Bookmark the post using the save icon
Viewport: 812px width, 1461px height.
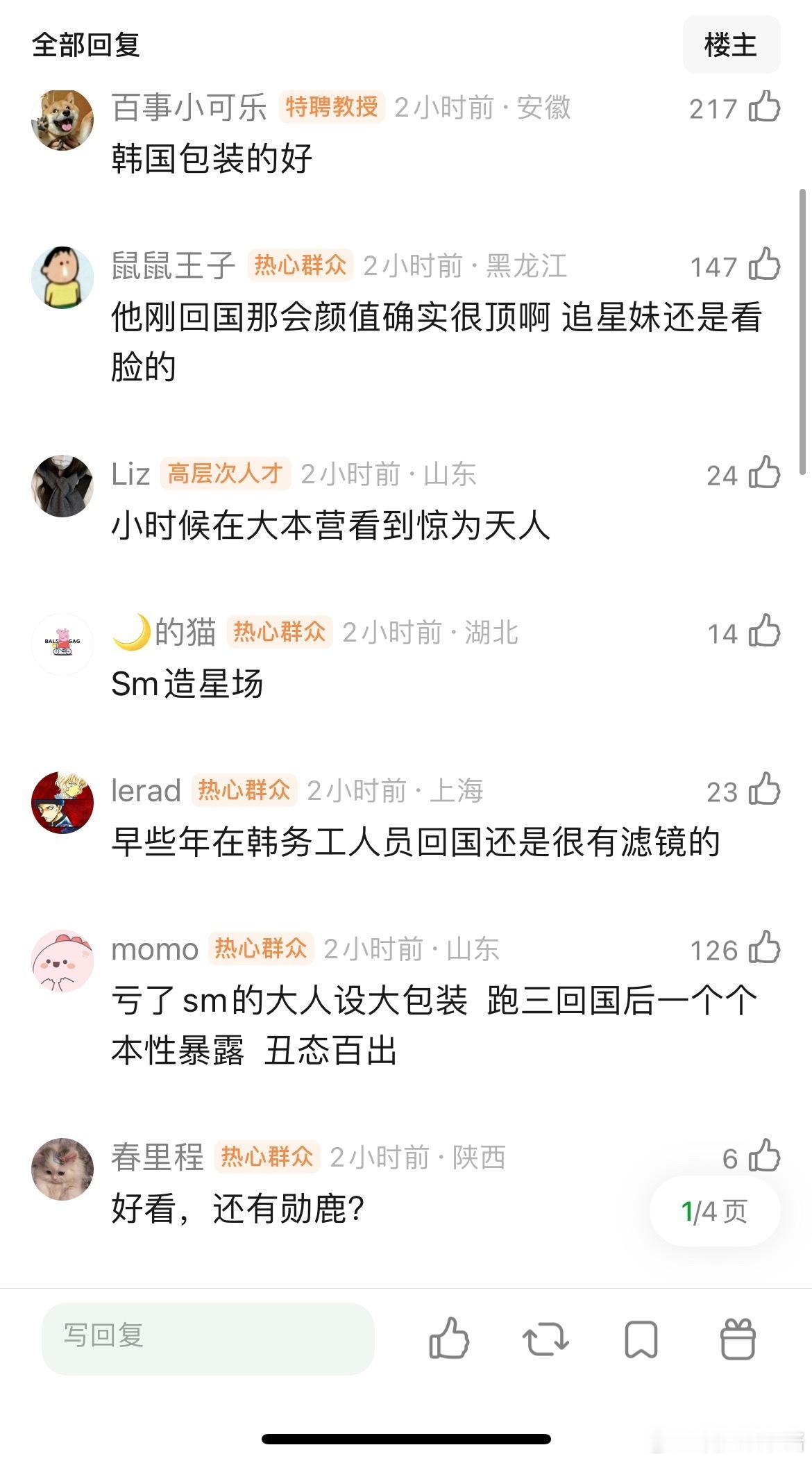642,1340
